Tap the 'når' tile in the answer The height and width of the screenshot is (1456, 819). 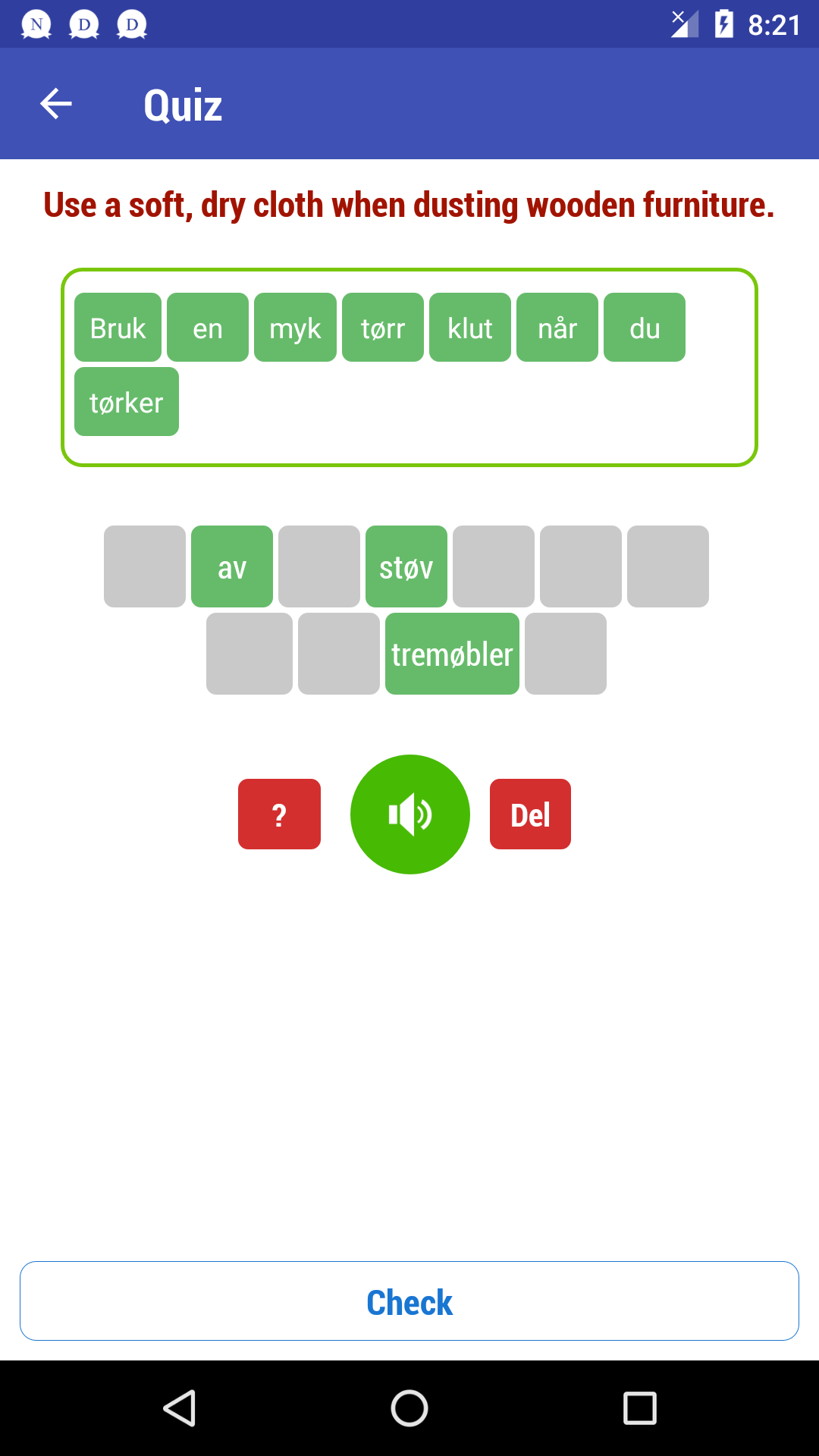tap(557, 328)
